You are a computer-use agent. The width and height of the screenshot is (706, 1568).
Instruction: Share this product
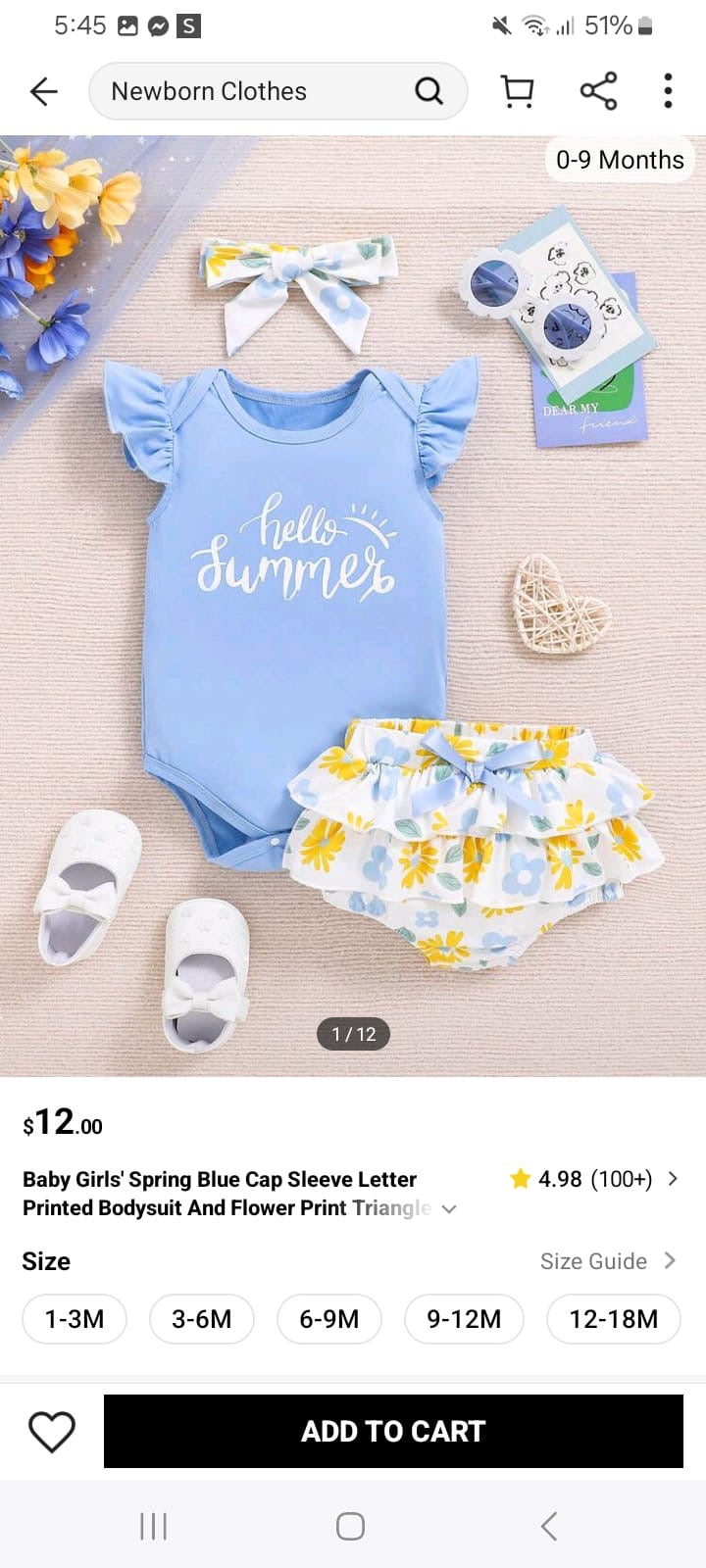tap(598, 91)
